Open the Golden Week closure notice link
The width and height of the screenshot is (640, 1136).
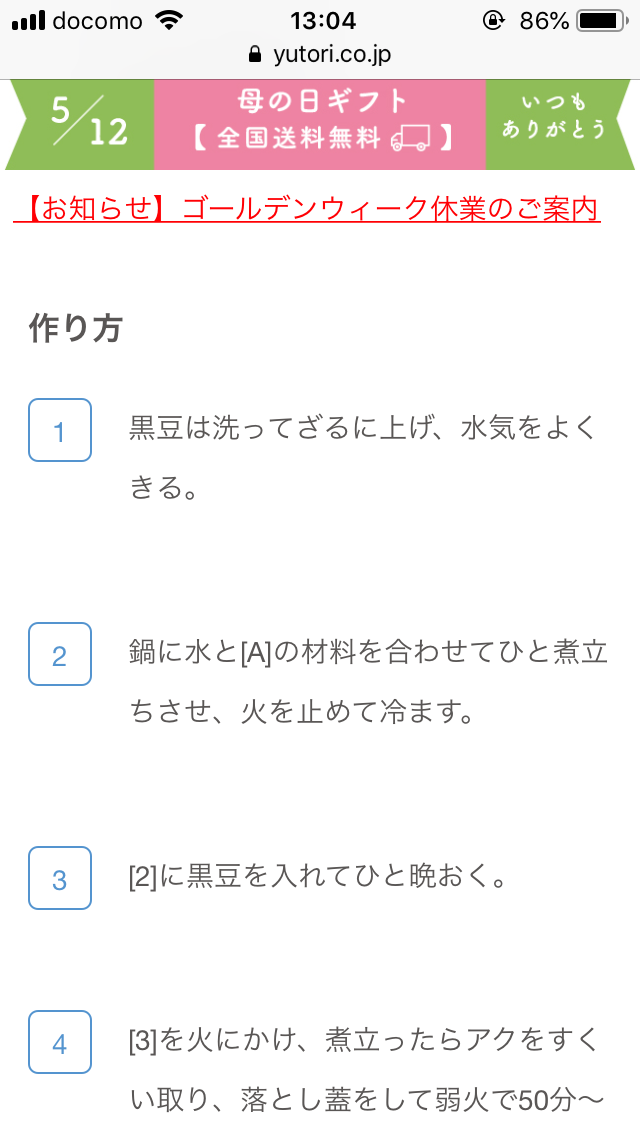[x=307, y=209]
